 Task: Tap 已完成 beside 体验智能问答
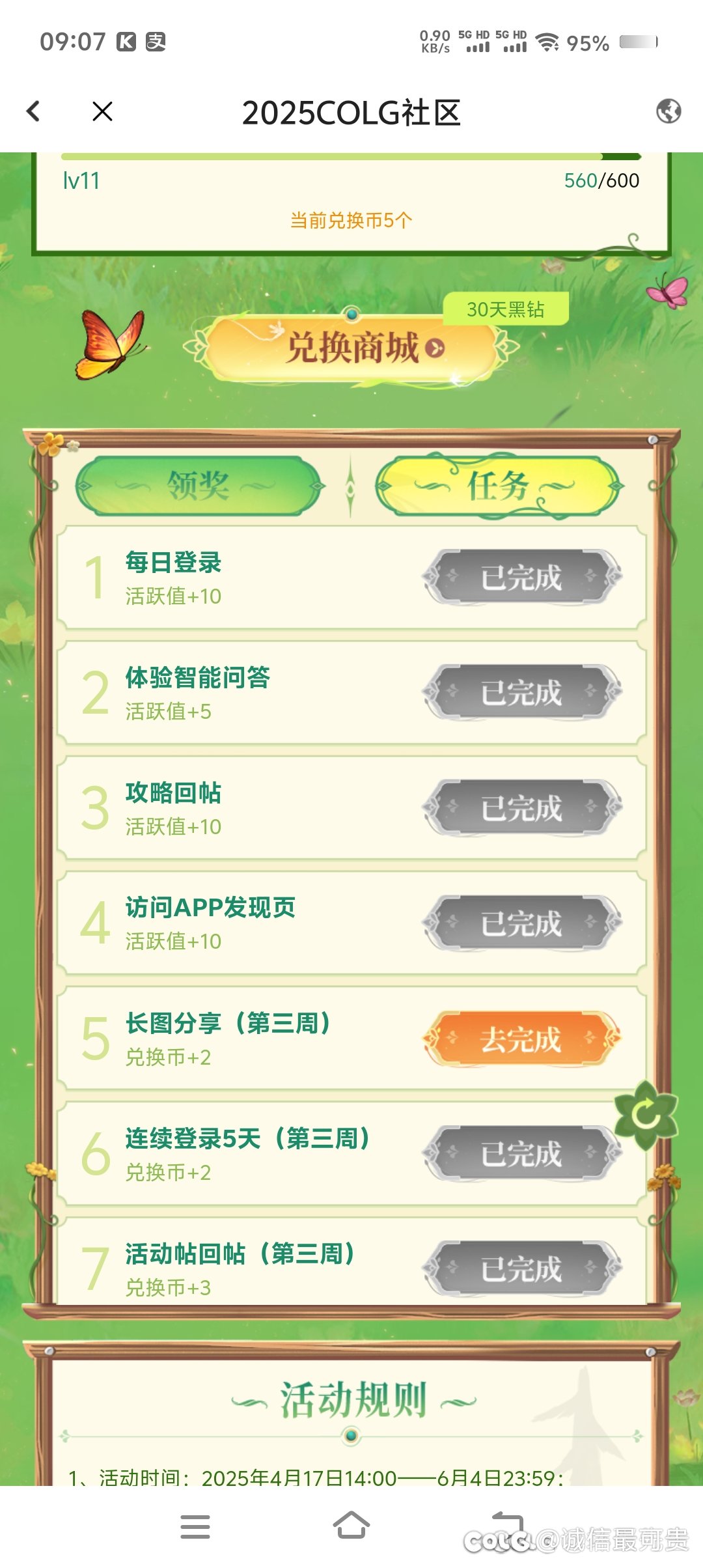point(521,692)
